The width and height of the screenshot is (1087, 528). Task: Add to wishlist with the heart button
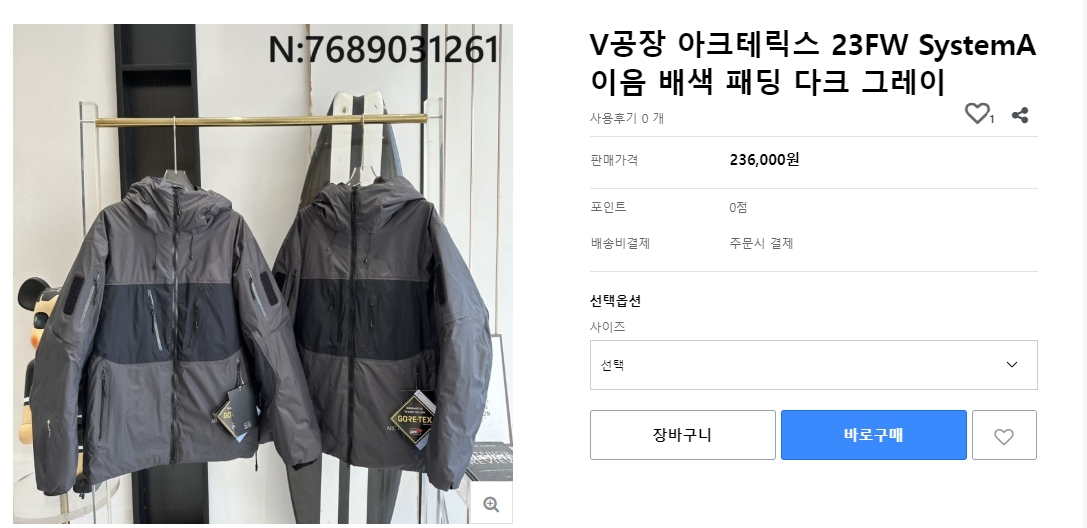point(1004,436)
